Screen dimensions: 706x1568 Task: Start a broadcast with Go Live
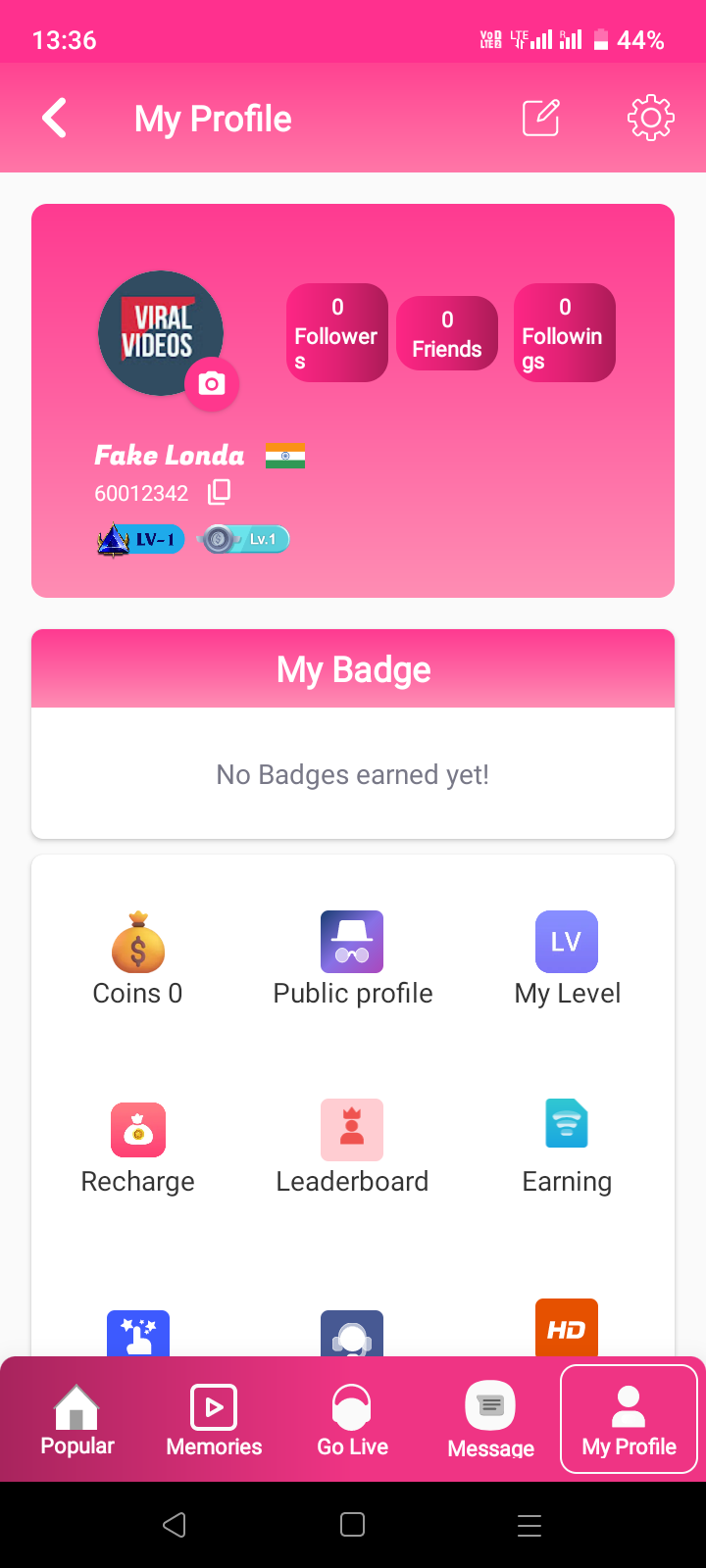coord(352,1419)
